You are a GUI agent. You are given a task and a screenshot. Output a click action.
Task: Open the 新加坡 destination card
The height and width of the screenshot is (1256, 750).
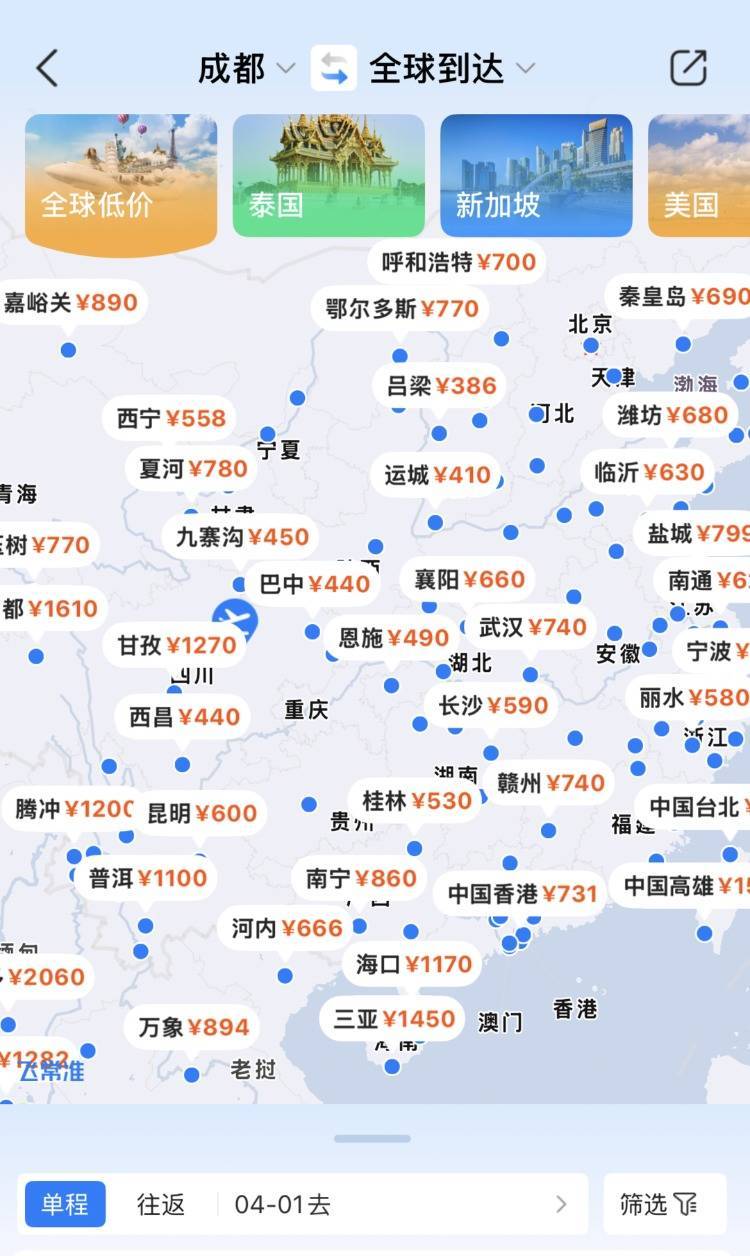tap(536, 176)
